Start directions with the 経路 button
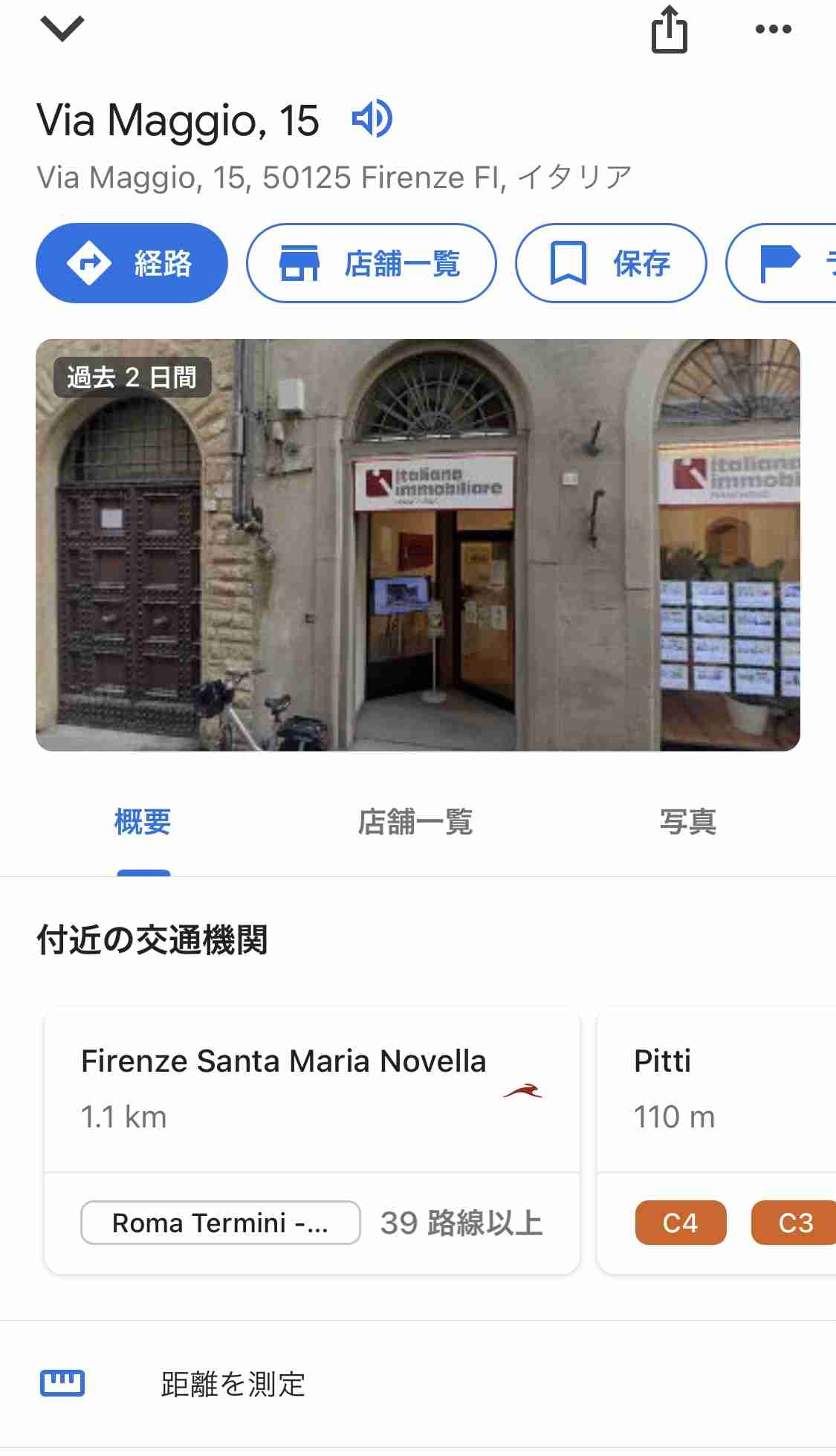The width and height of the screenshot is (836, 1456). point(132,263)
